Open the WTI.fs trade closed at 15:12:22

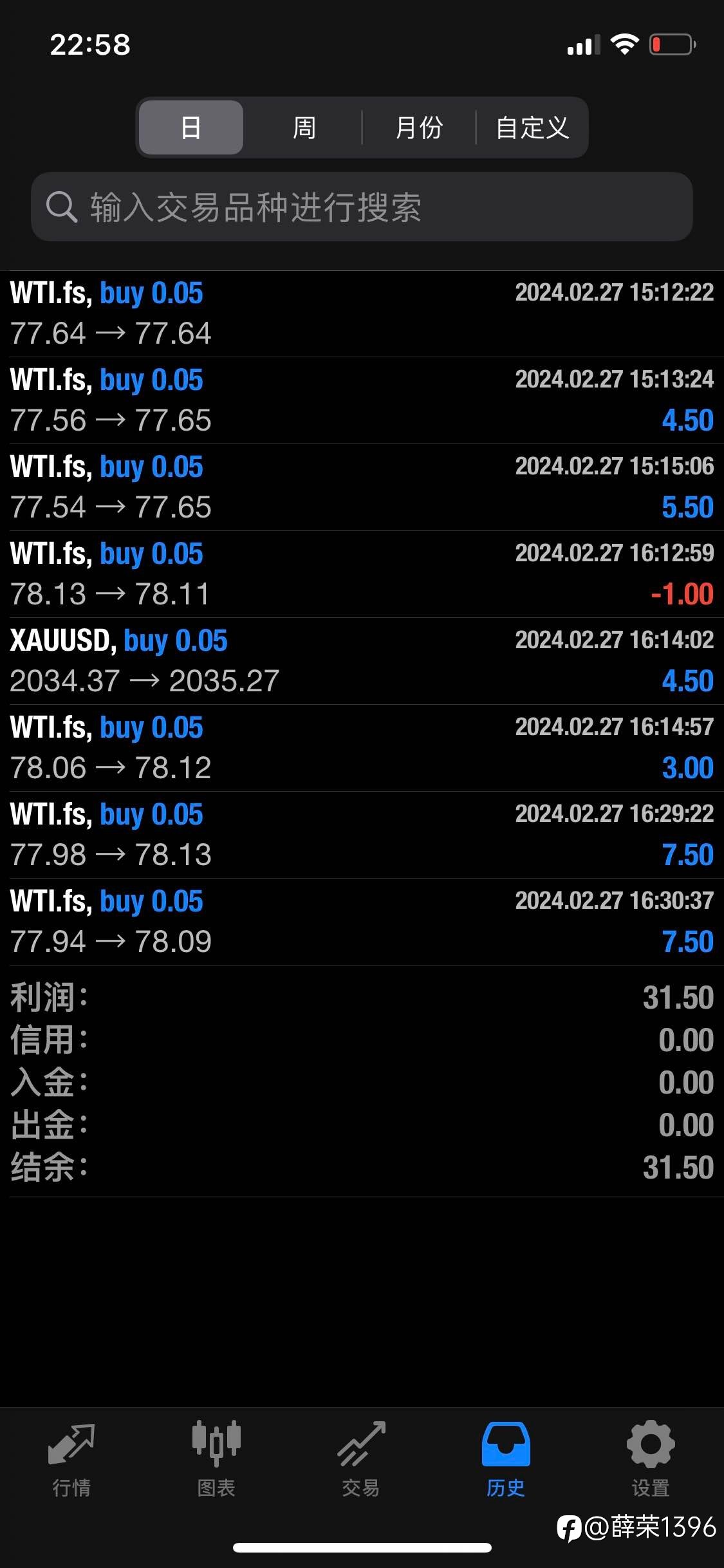point(362,313)
